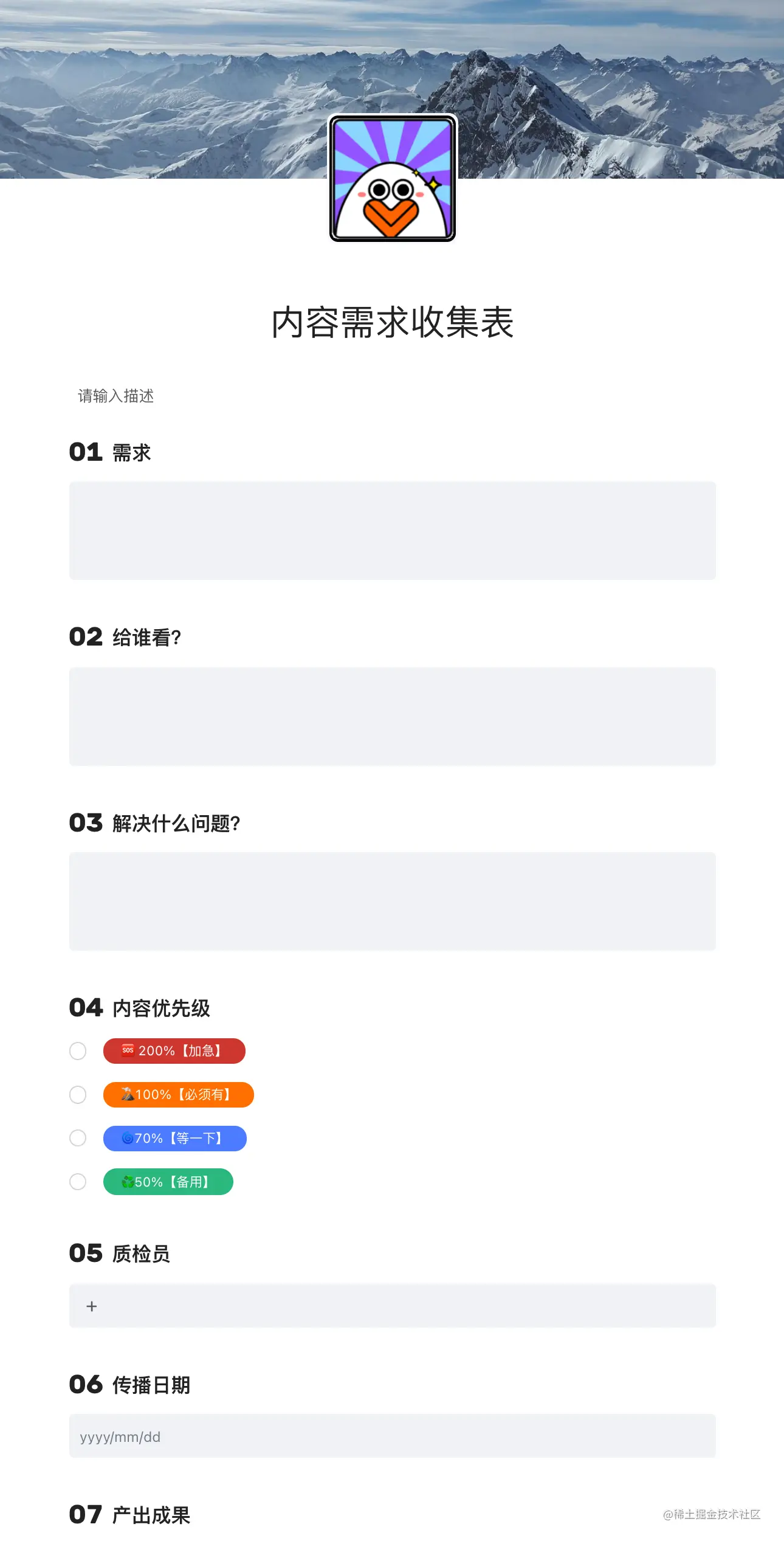Add a 质检员 with the plus field
Viewport: 784px width, 1544px height.
[x=92, y=1306]
